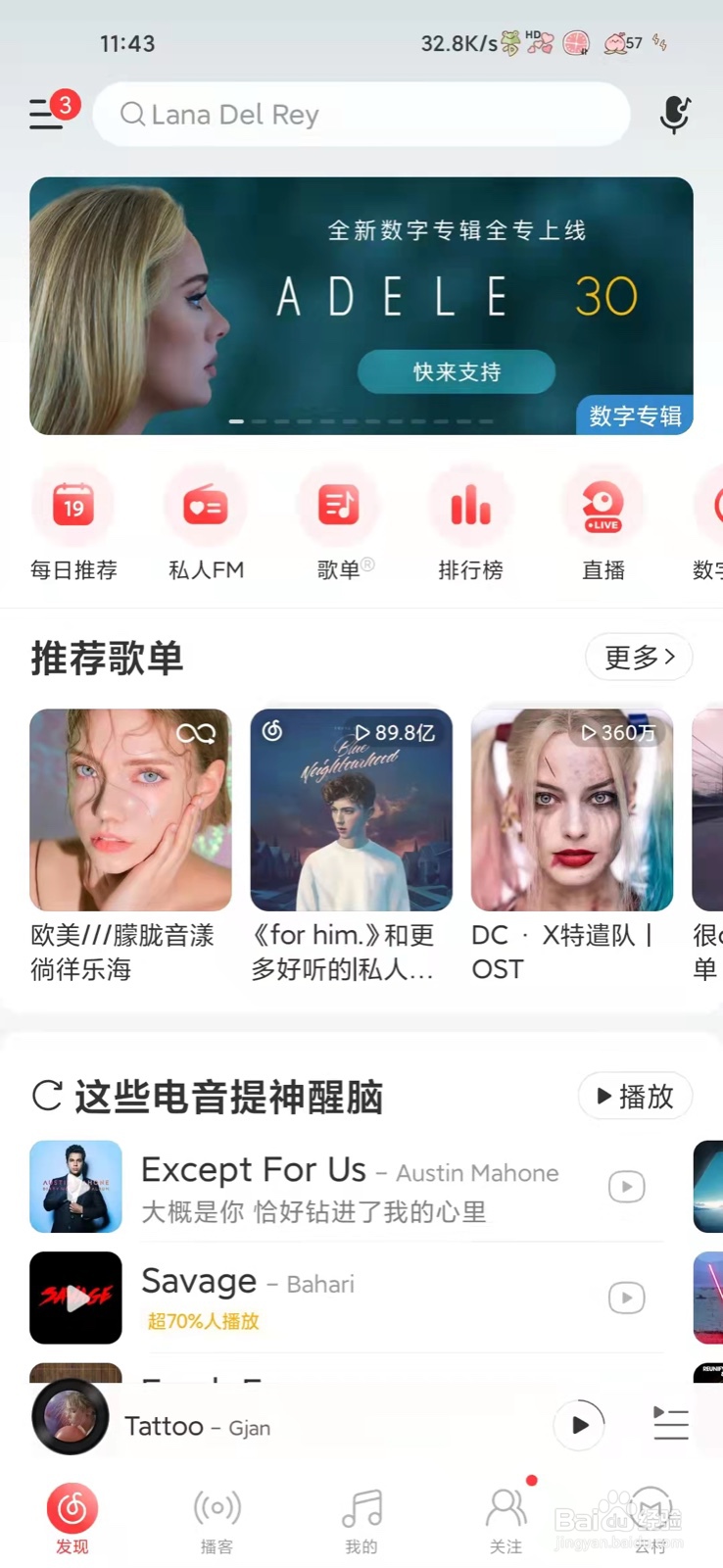The width and height of the screenshot is (723, 1568).
Task: Open the drawer menu with 3 notifications
Action: 46,114
